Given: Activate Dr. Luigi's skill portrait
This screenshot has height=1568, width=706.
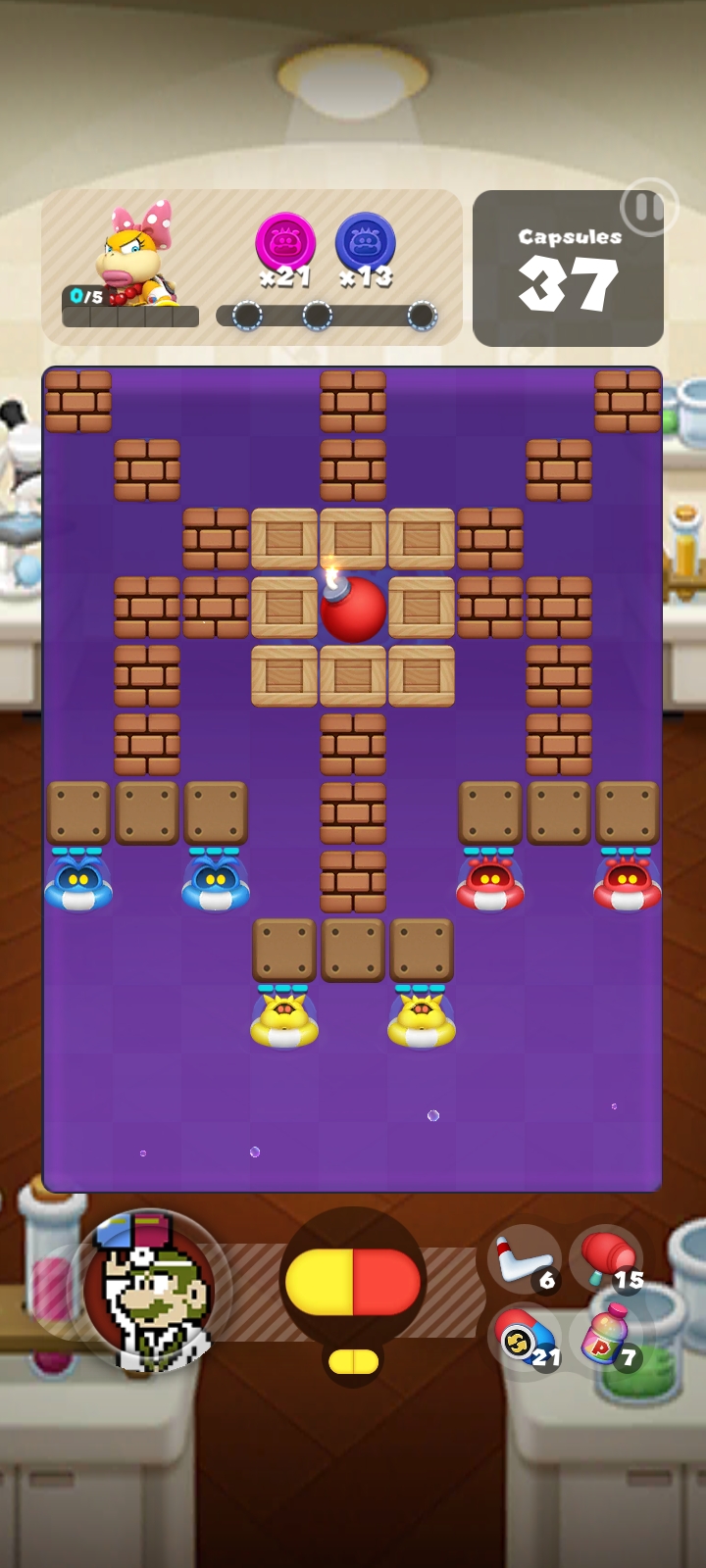Looking at the screenshot, I should click(151, 1291).
